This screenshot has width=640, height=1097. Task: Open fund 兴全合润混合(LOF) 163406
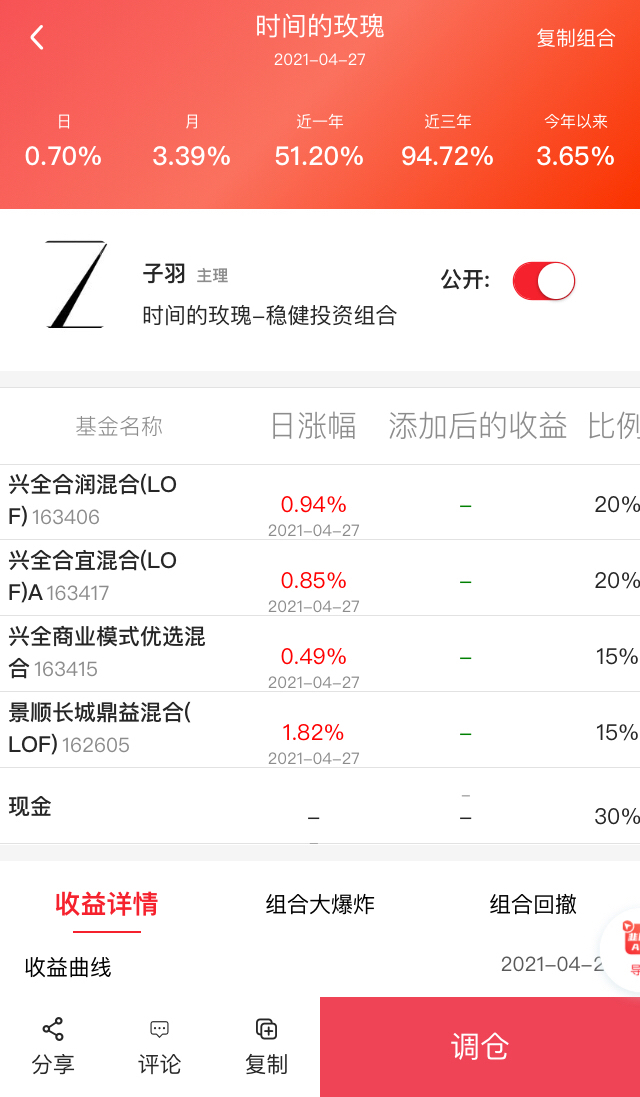coord(320,502)
